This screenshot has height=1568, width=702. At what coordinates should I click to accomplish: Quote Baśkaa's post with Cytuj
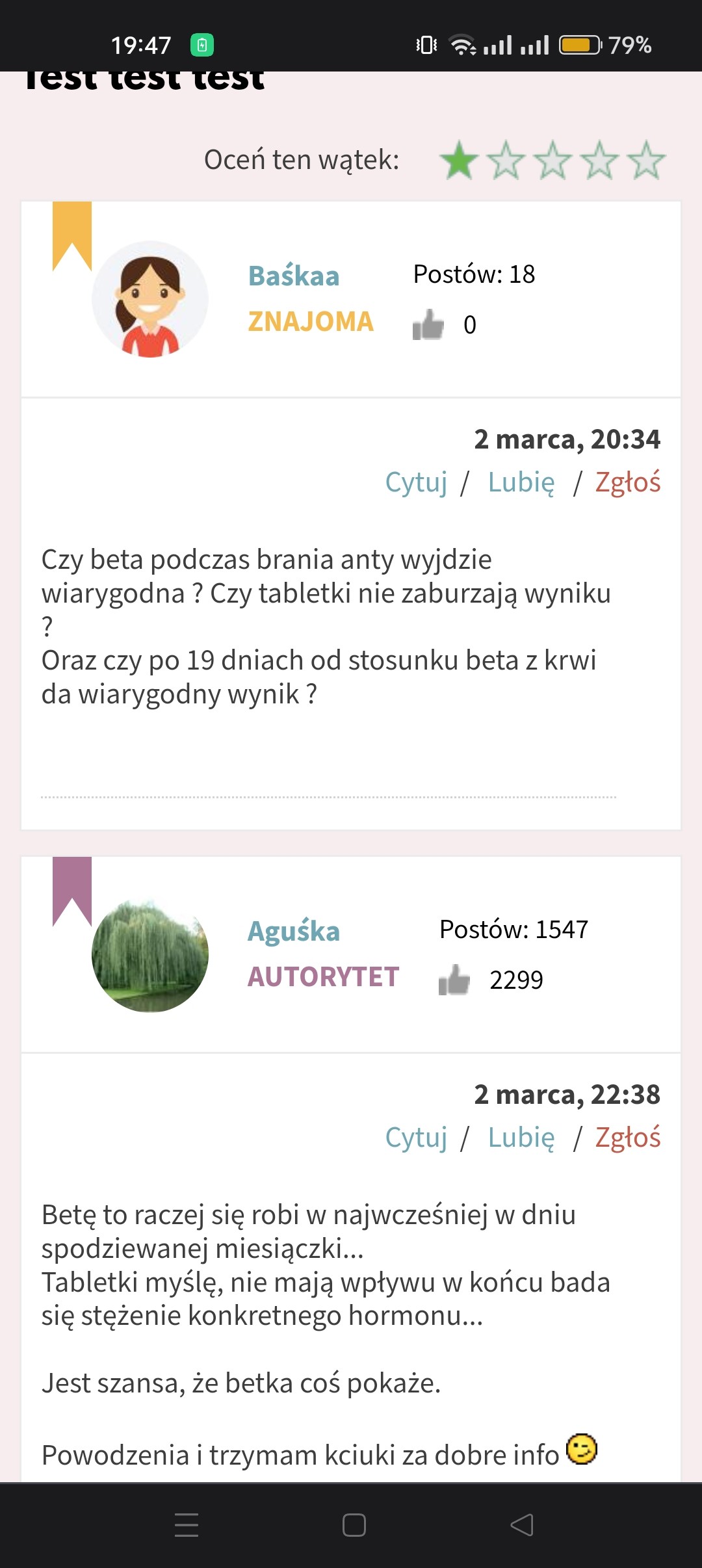(416, 483)
